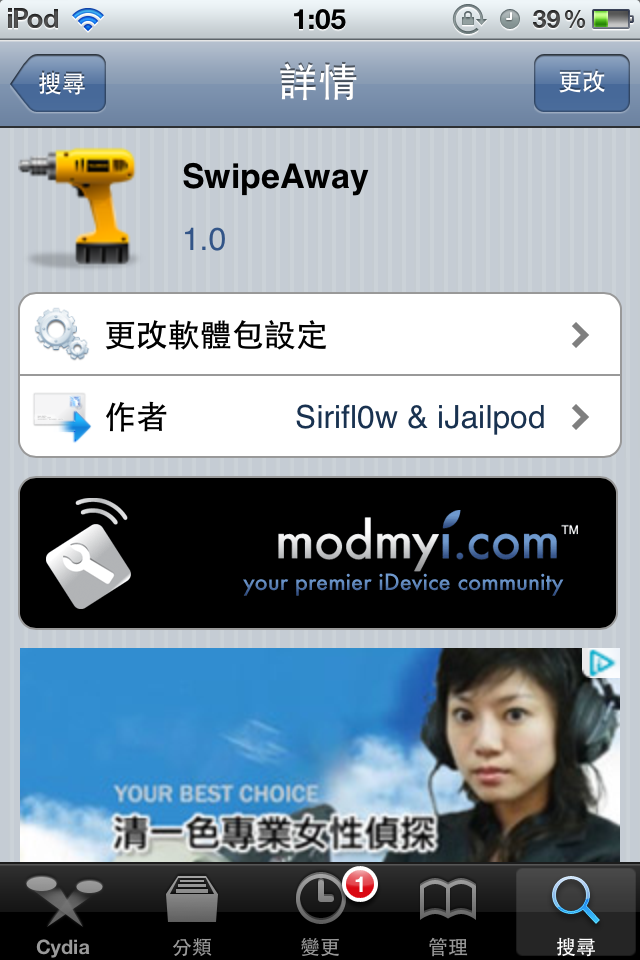
Task: Open the ad choices icon on the advertisement
Action: click(x=600, y=663)
